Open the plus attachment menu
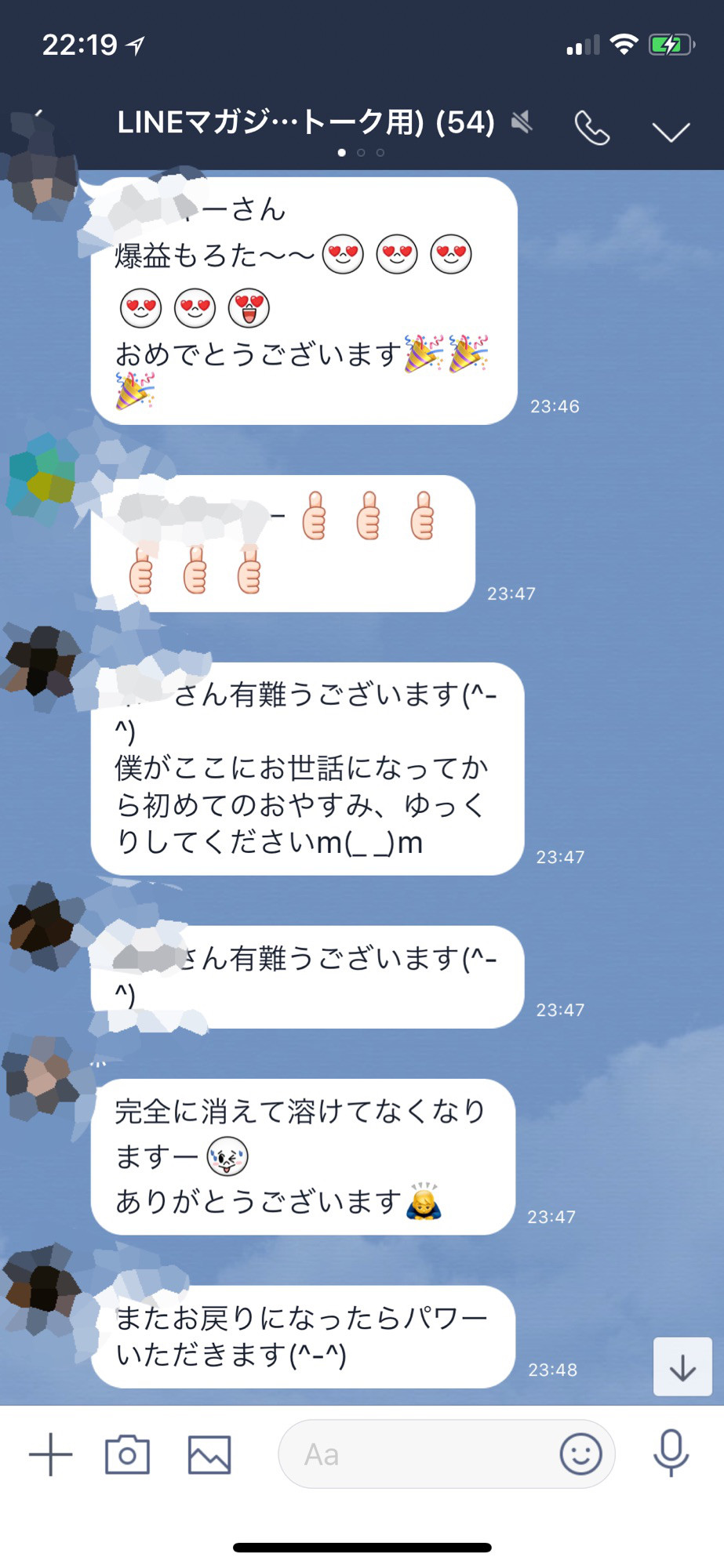The height and width of the screenshot is (1568, 724). tap(50, 1454)
